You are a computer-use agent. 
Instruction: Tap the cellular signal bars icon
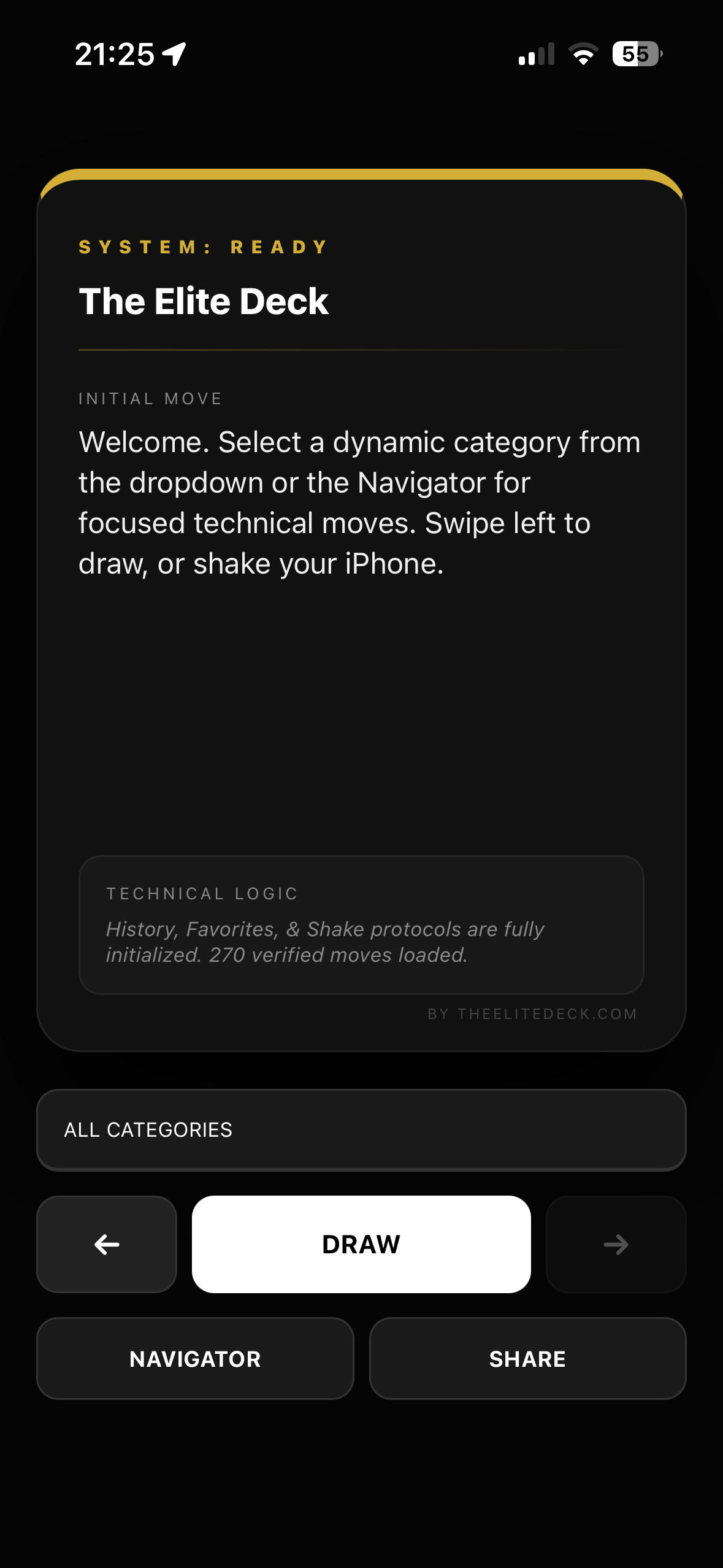coord(535,56)
